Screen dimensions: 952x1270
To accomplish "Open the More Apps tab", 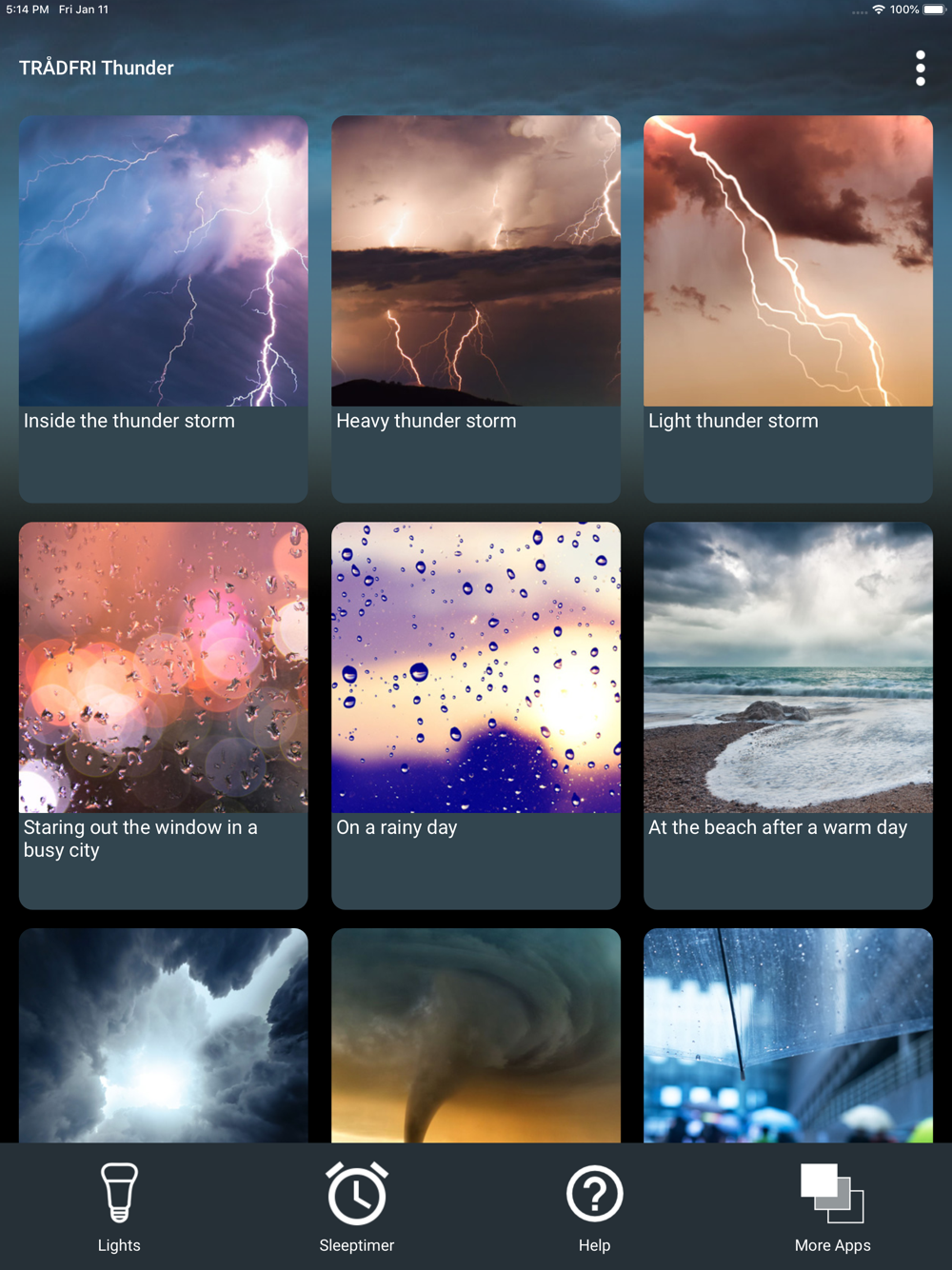I will tap(832, 1206).
